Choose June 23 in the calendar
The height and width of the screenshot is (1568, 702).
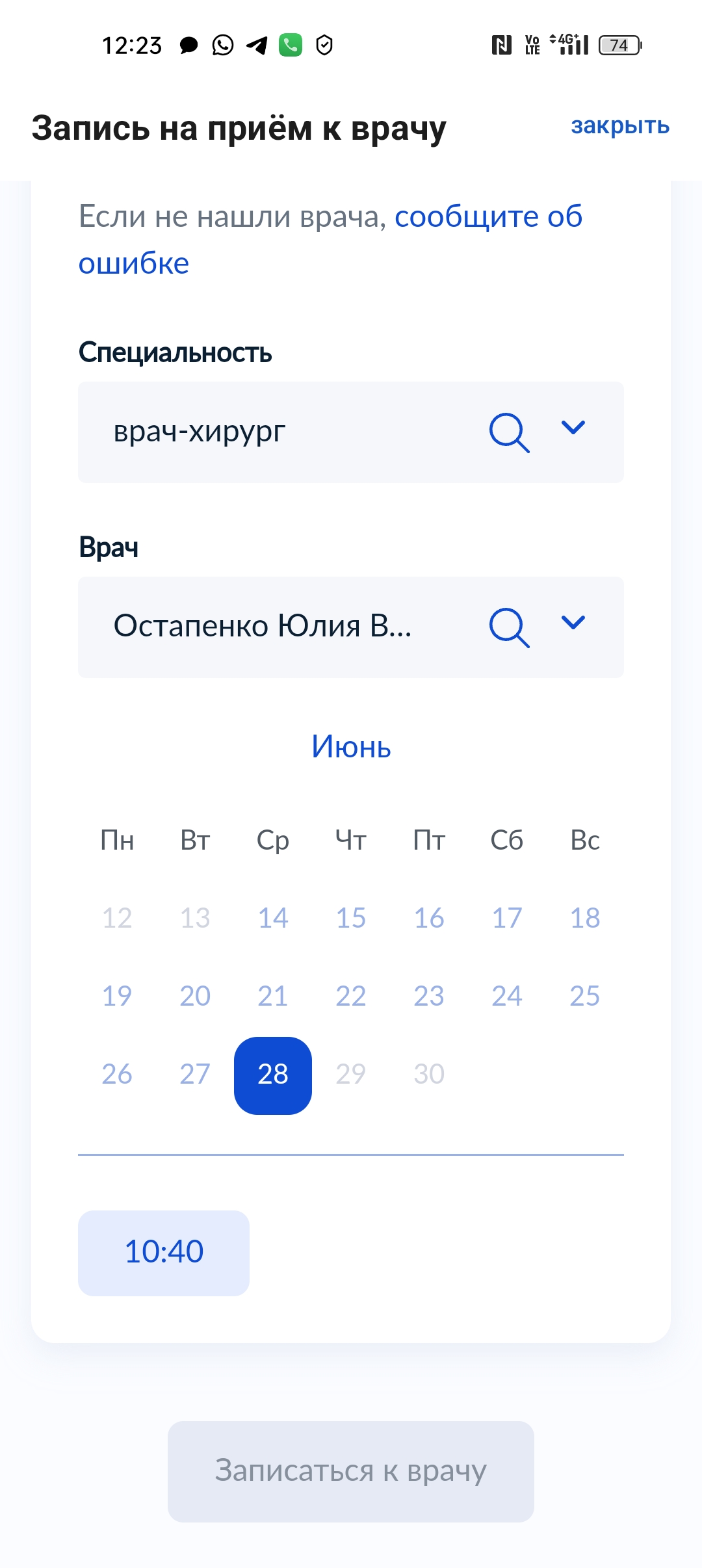[x=429, y=996]
